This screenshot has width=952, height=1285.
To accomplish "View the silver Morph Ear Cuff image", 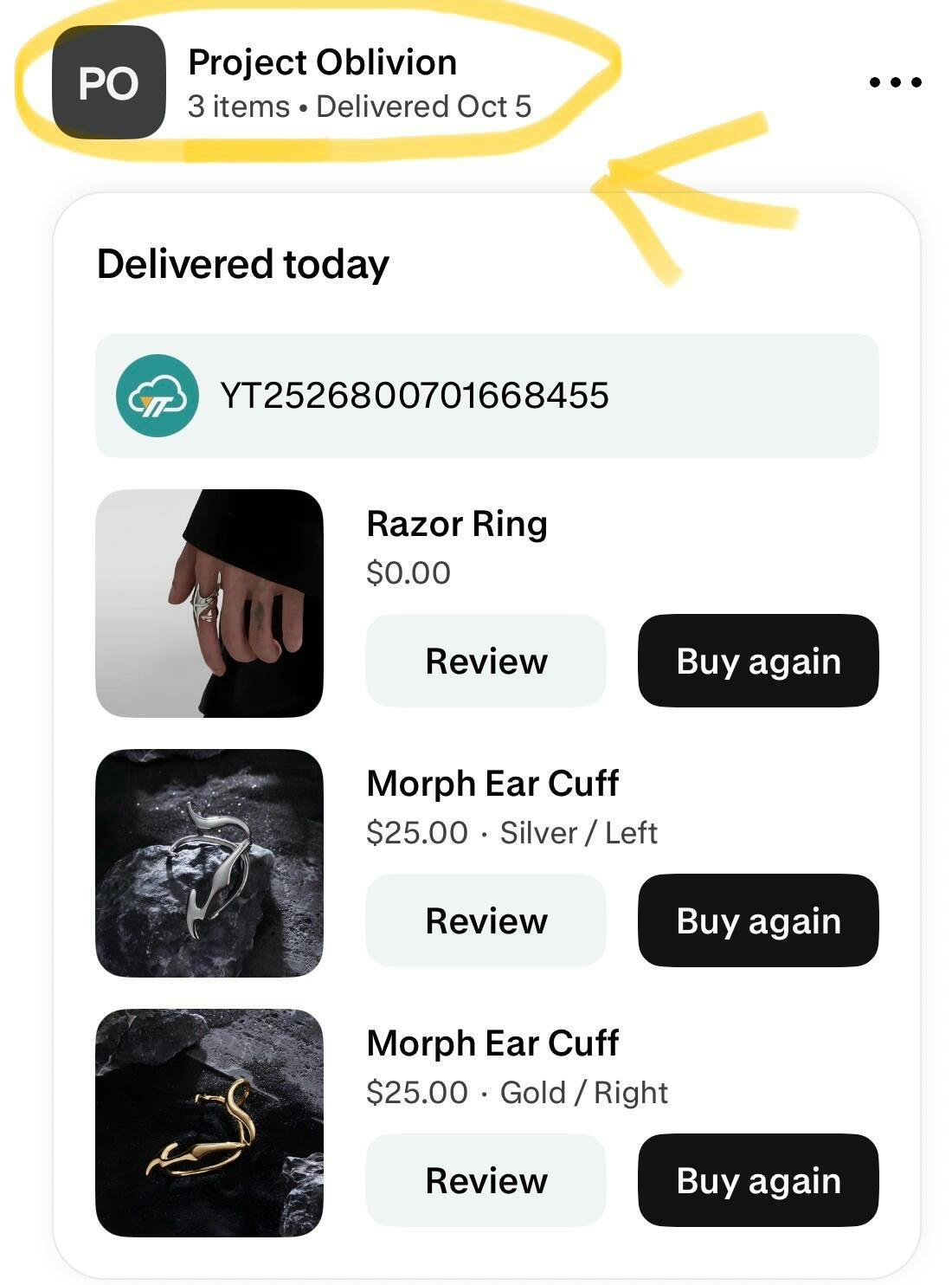I will (209, 863).
